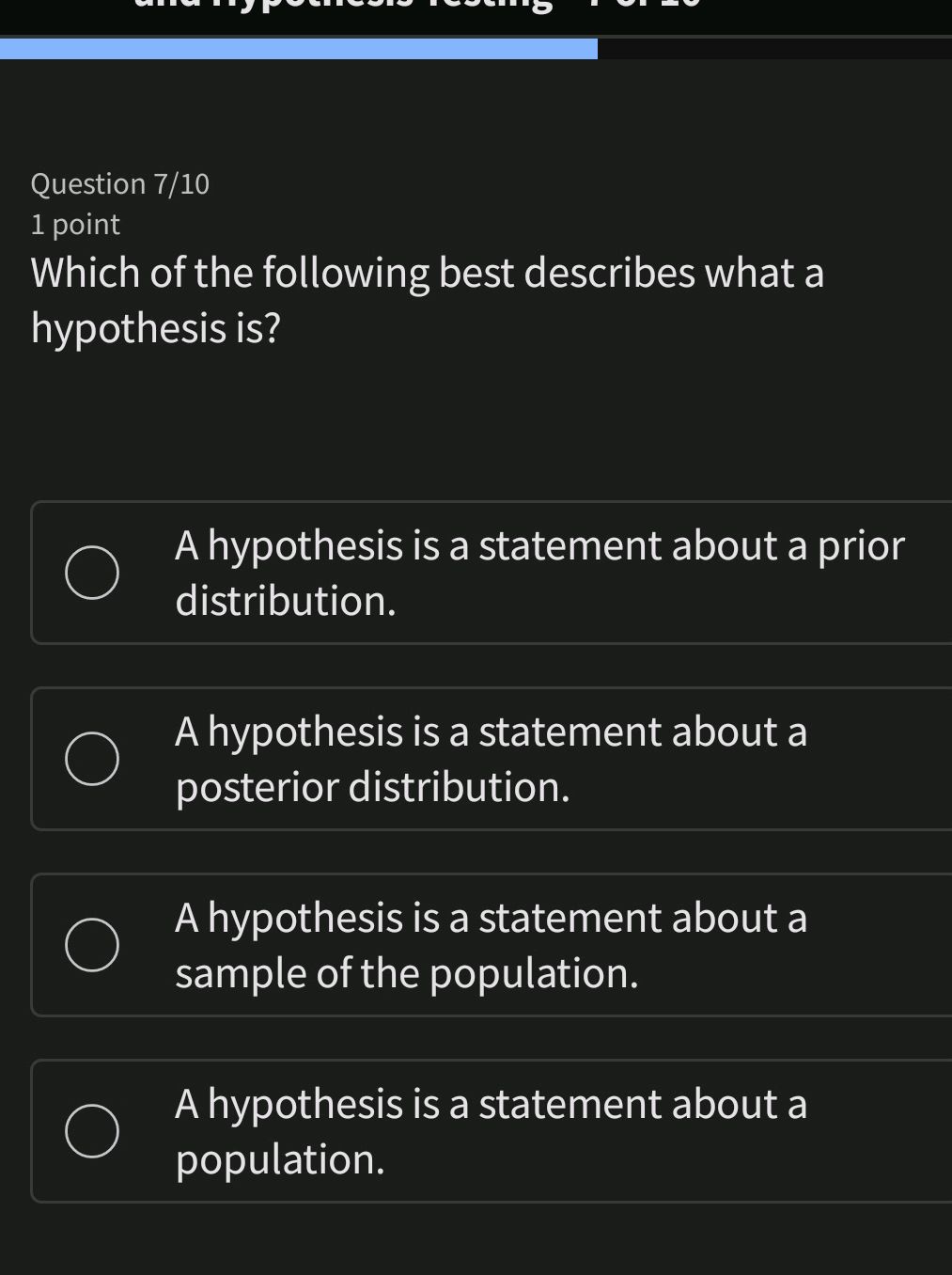952x1275 pixels.
Task: Choose the answer card about a posterior distribution
Action: pos(489,757)
